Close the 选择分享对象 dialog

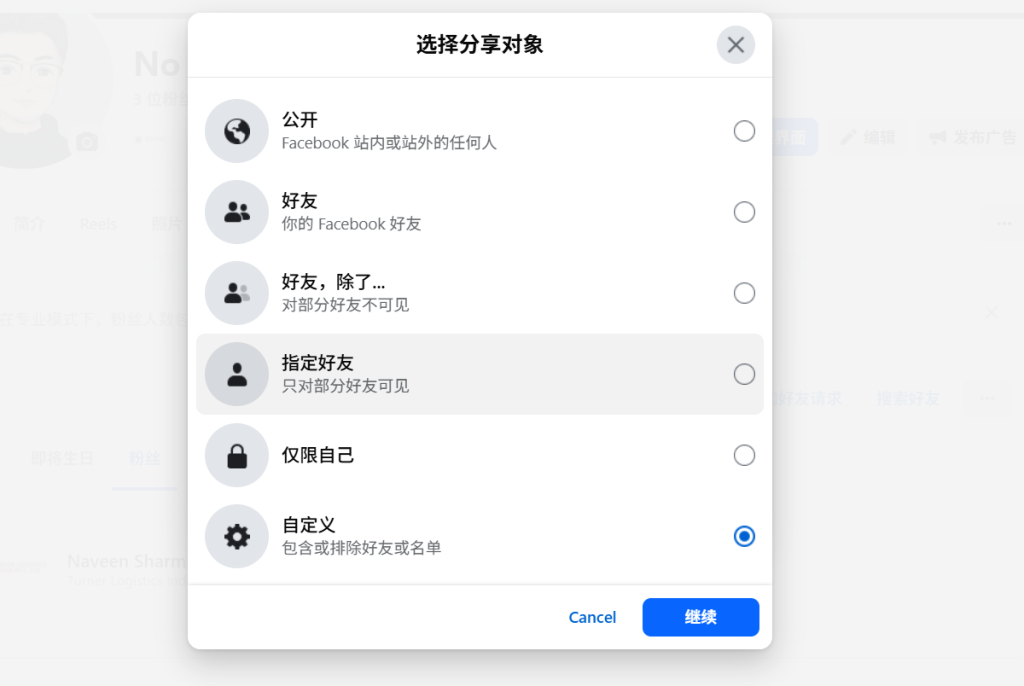(735, 45)
